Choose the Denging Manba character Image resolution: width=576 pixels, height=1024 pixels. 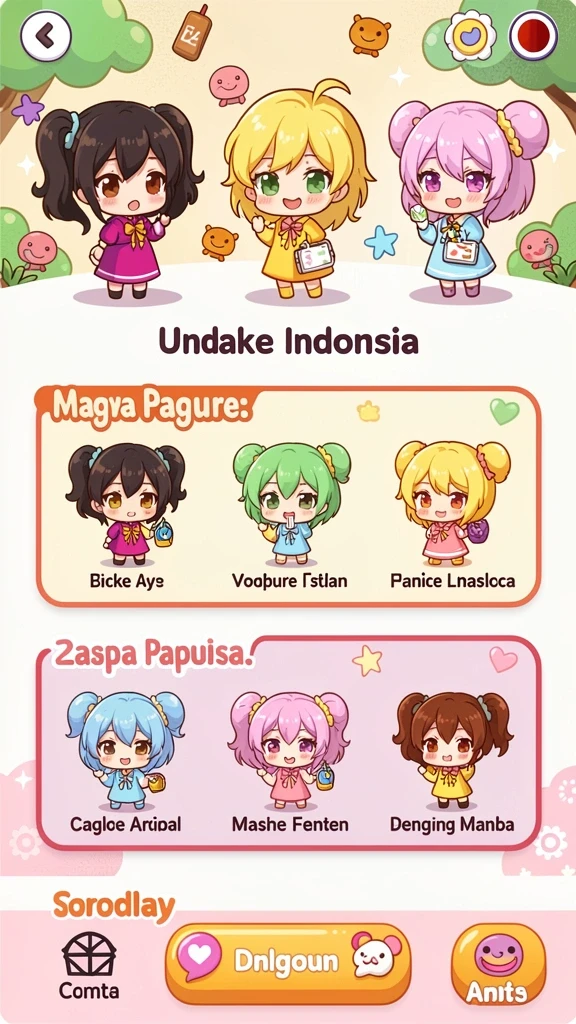452,762
